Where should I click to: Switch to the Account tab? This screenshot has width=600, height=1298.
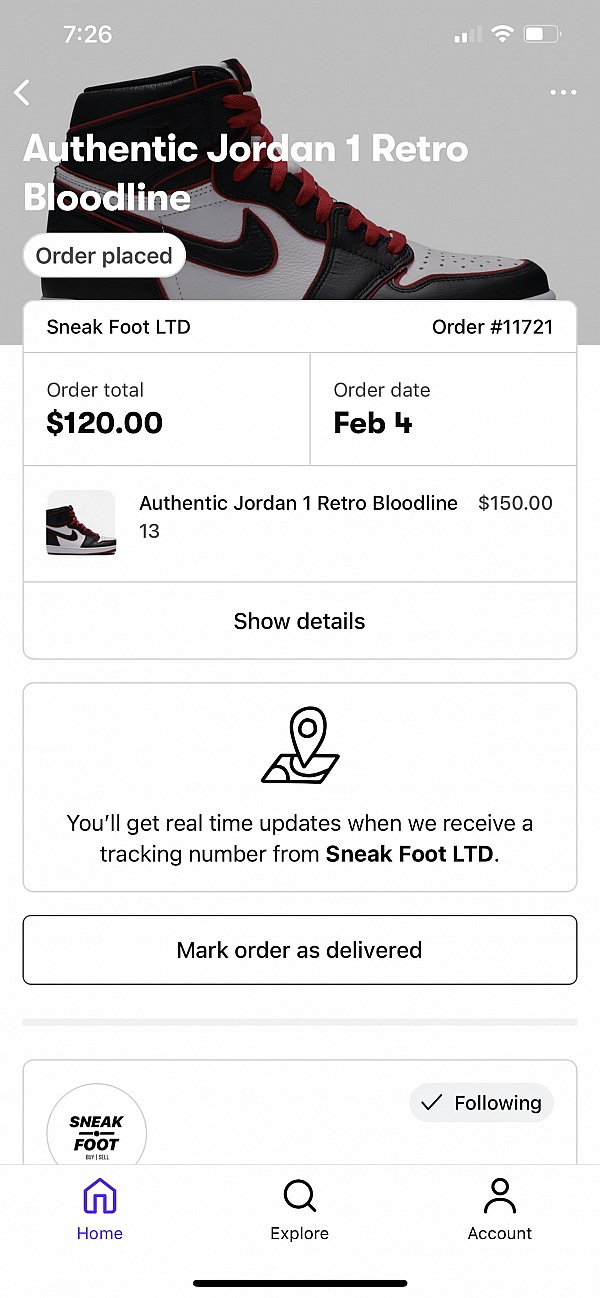tap(500, 1210)
